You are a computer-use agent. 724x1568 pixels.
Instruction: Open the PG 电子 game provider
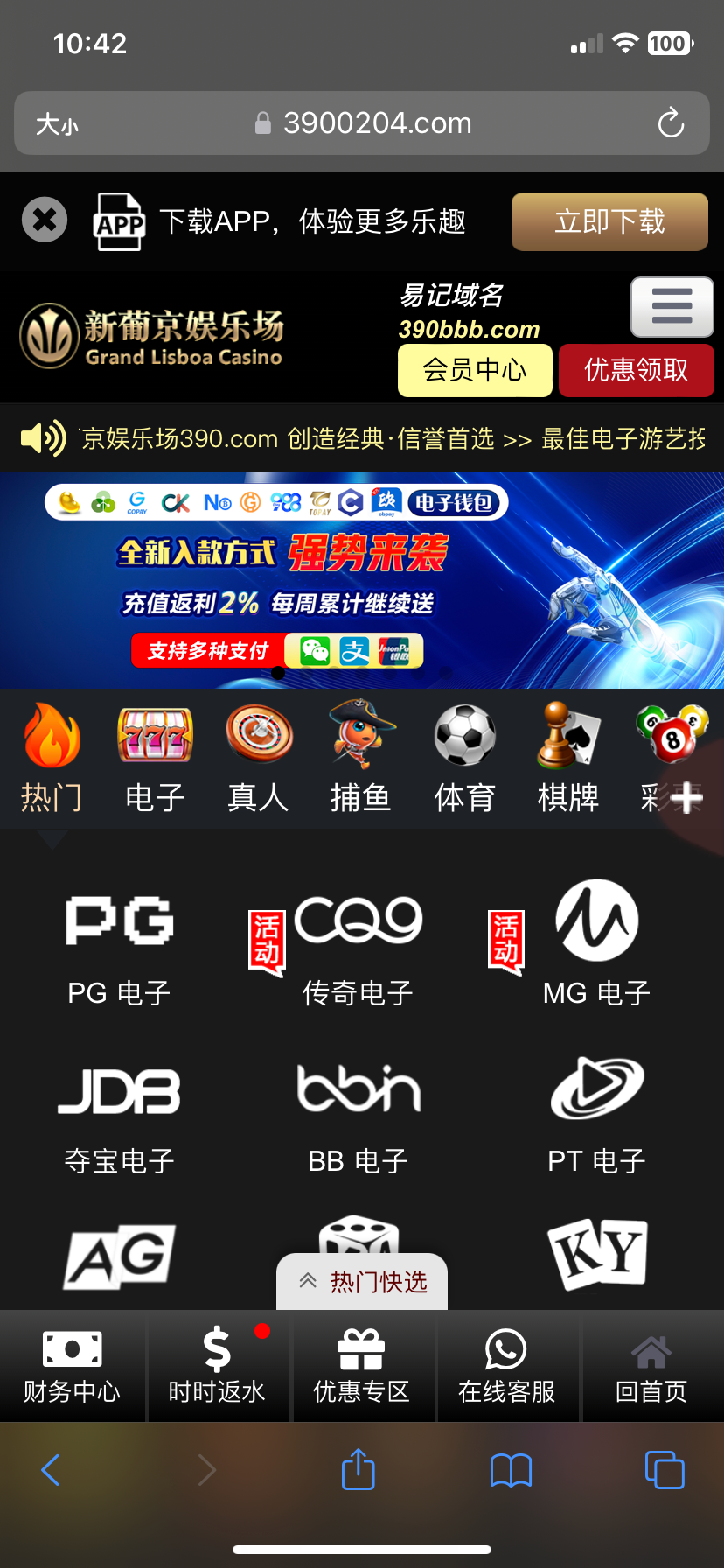(119, 945)
